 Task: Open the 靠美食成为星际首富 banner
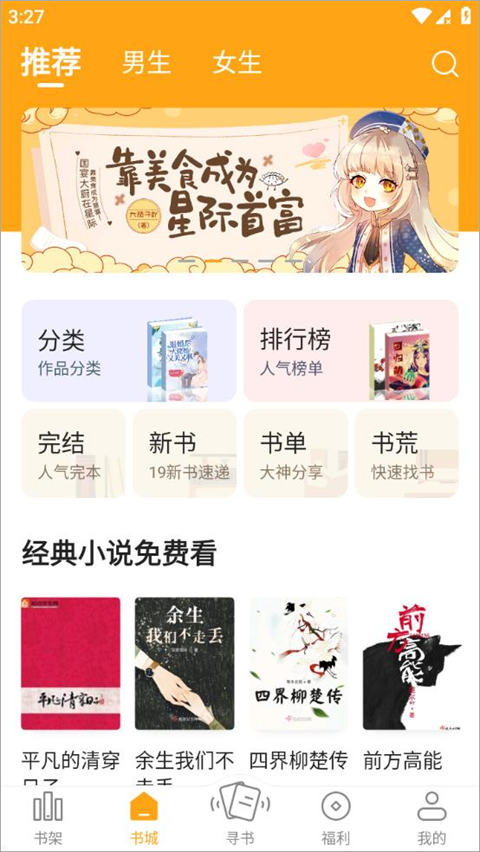point(240,190)
